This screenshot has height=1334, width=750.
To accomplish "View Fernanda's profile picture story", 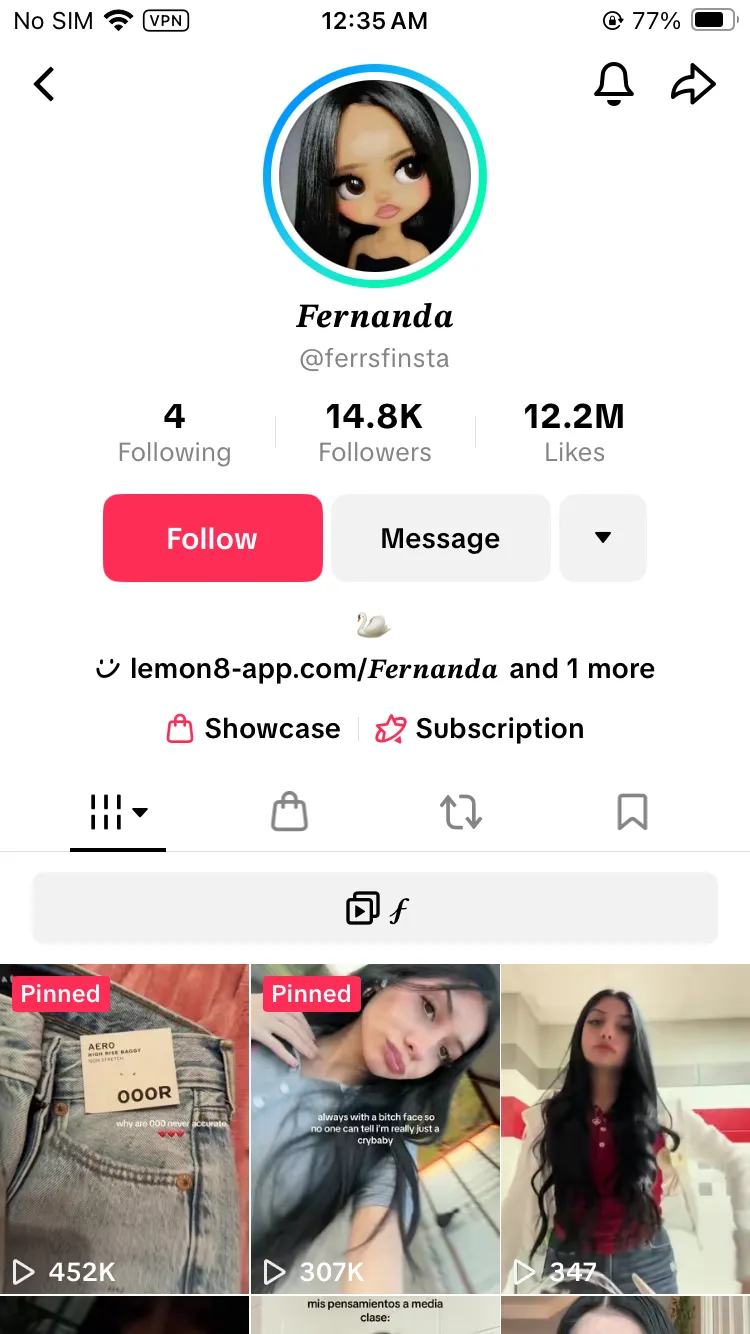I will [x=375, y=177].
